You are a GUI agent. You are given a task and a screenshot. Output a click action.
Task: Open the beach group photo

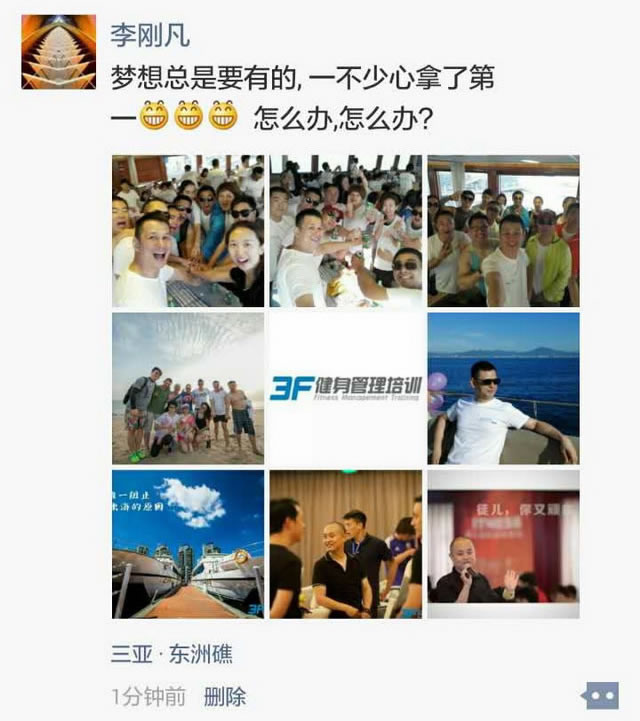click(188, 388)
